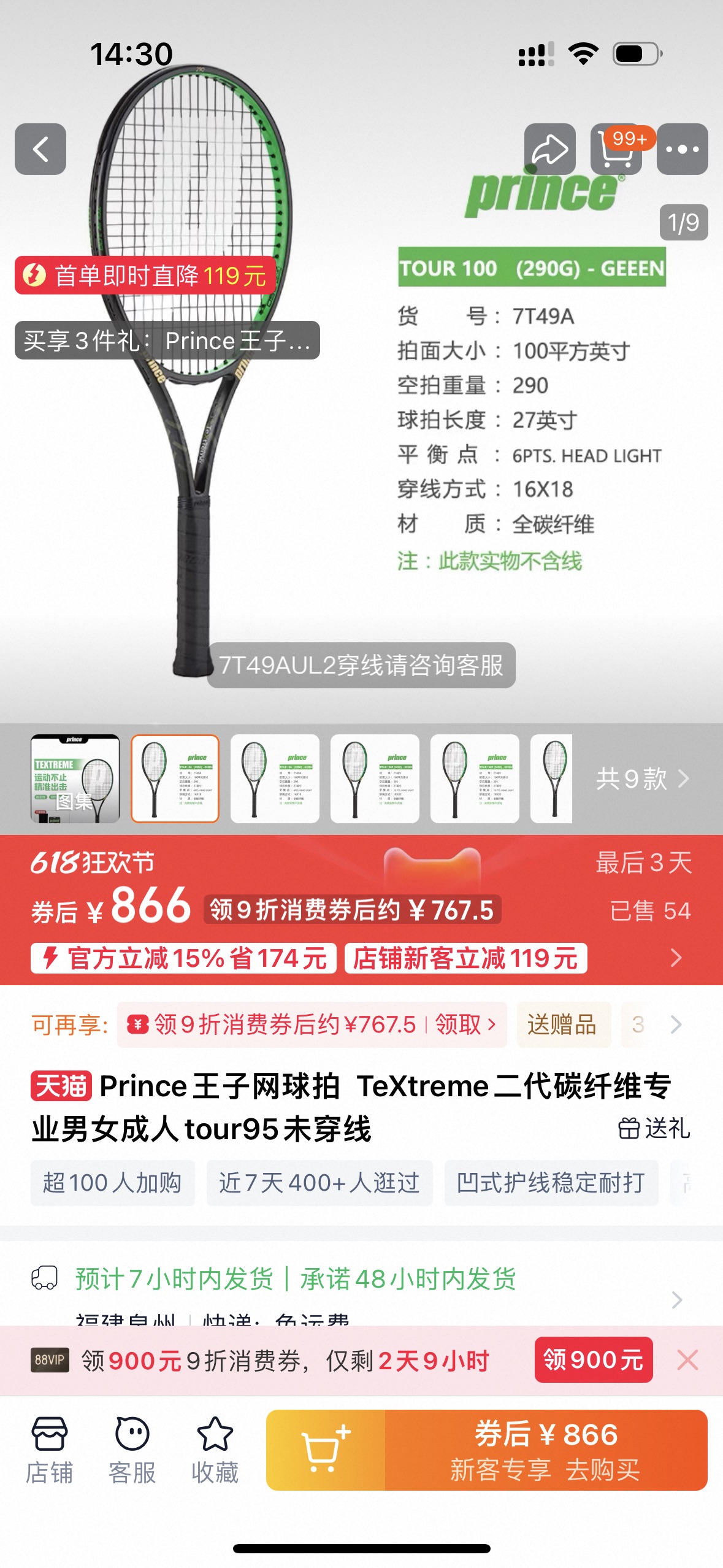Tap the 首单即时直降119元 badge
This screenshot has height=1568, width=723.
coord(145,275)
